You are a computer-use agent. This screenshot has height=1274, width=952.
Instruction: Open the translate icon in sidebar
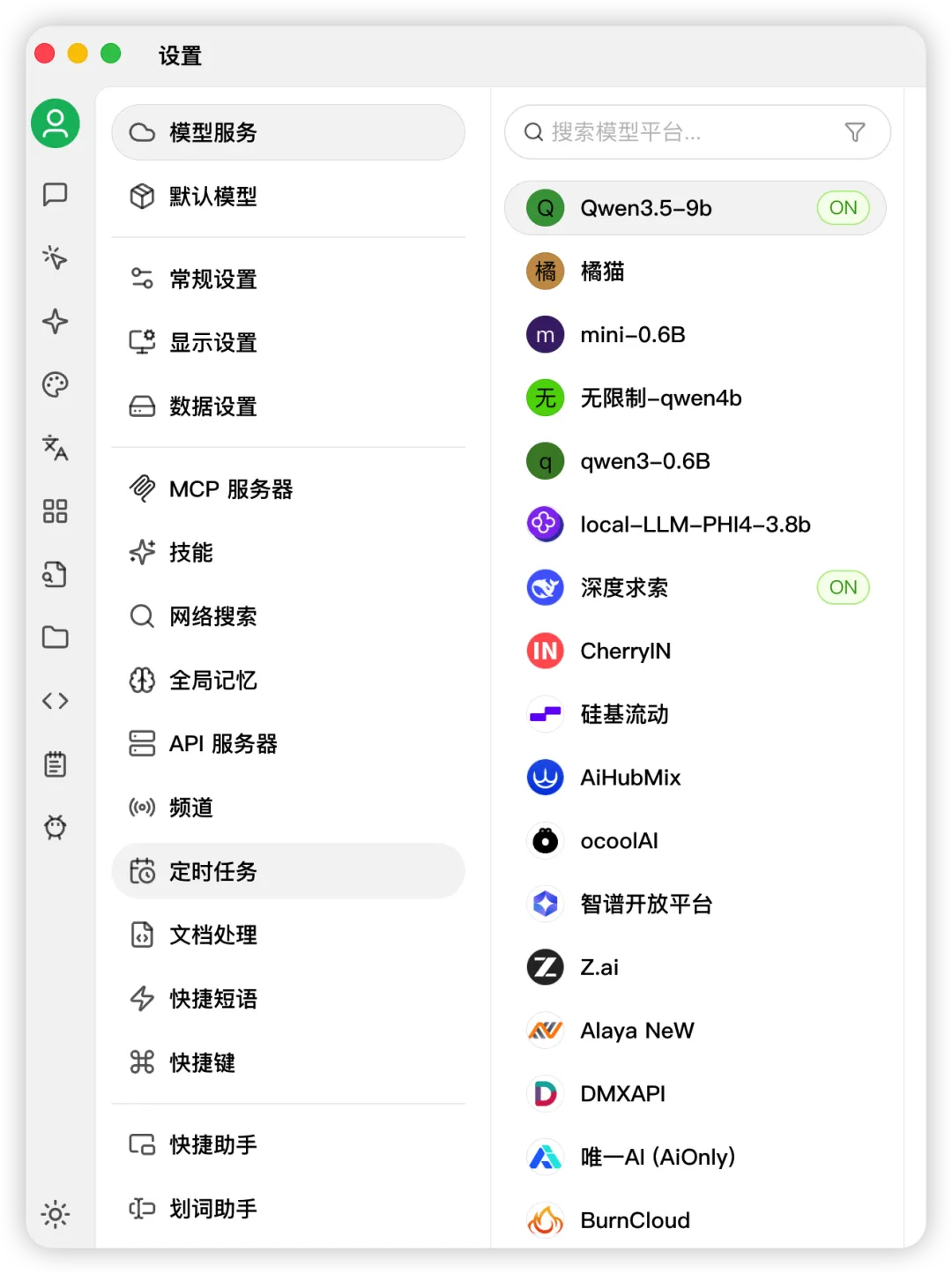[x=56, y=448]
